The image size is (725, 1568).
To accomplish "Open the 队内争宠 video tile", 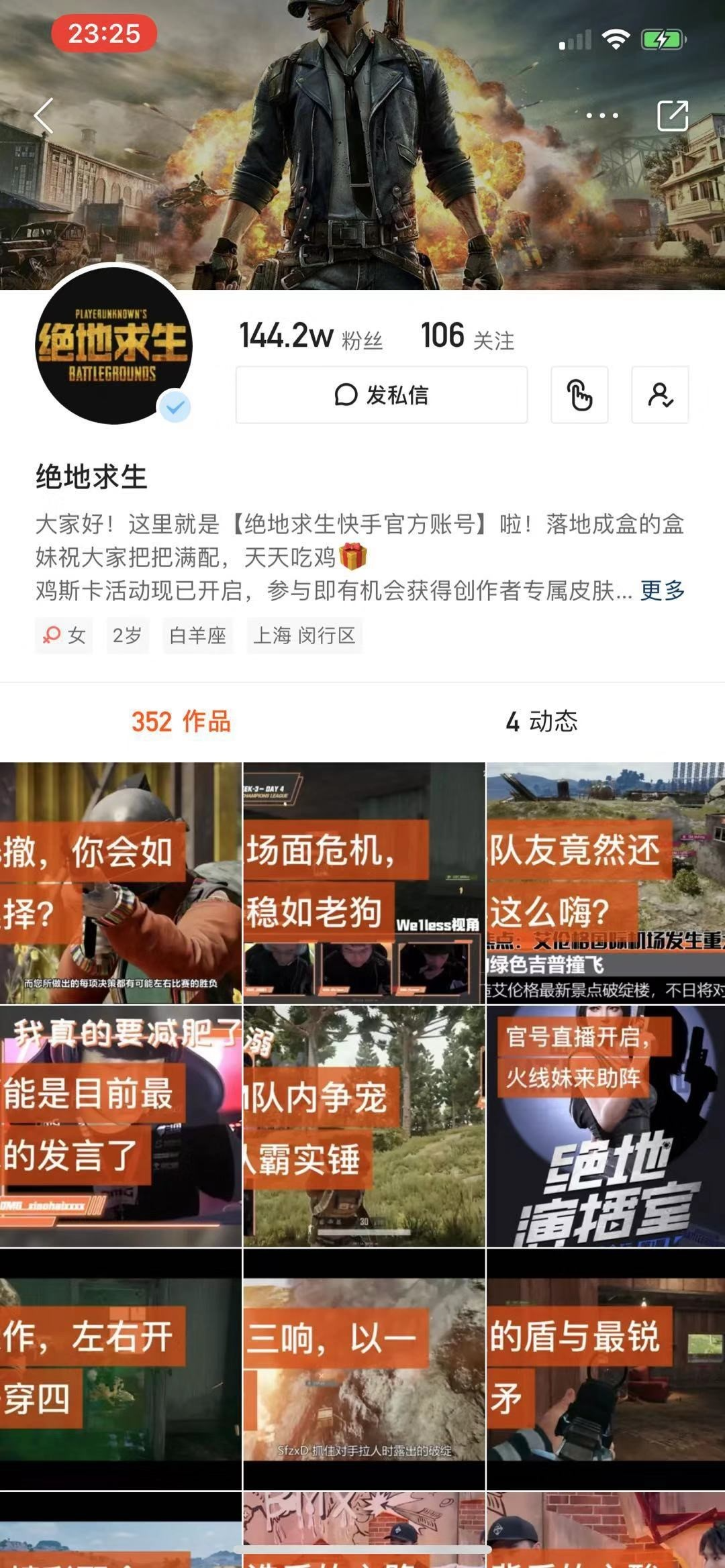I will click(x=364, y=1126).
